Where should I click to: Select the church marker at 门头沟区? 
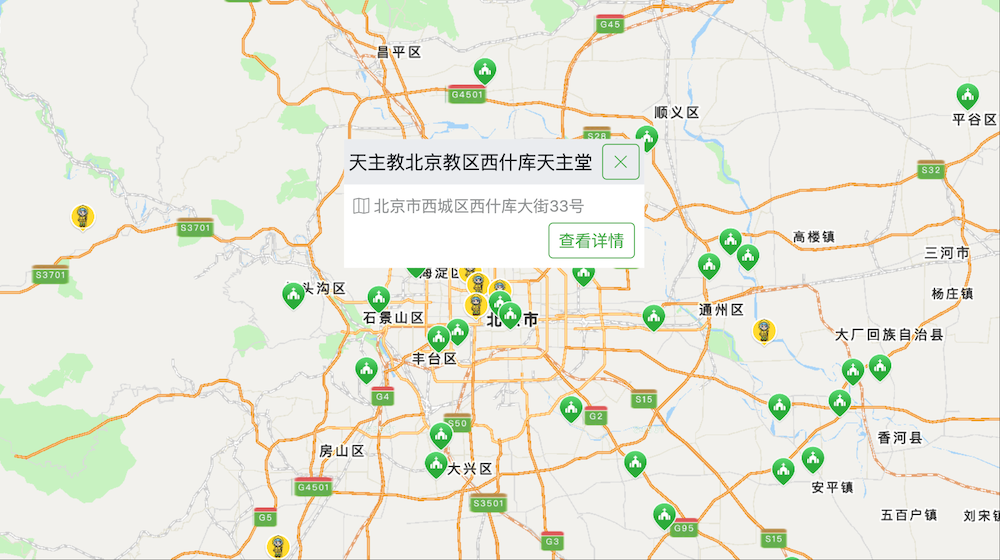293,295
